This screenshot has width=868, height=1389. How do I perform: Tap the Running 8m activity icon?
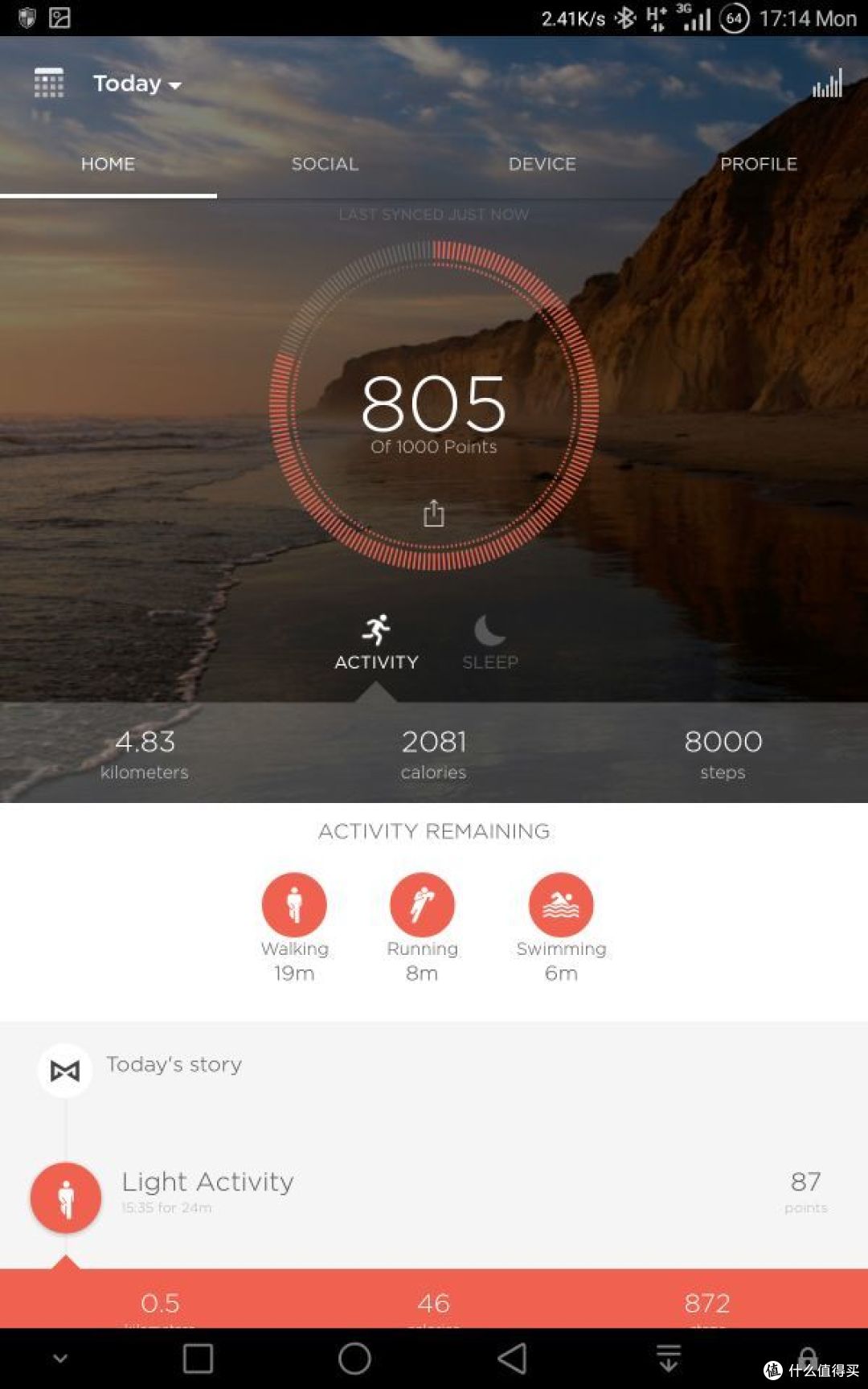point(422,904)
